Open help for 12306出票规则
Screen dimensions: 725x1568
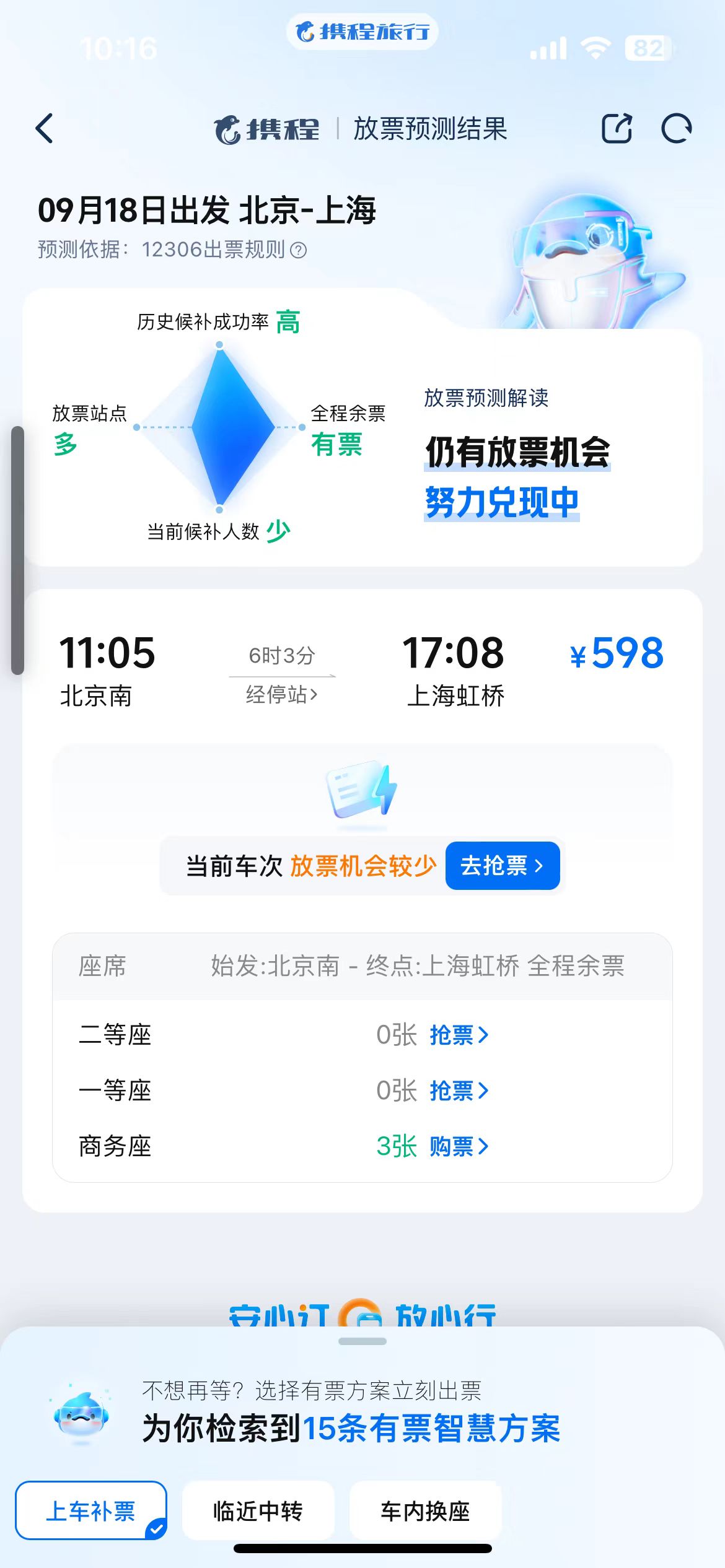pyautogui.click(x=300, y=250)
